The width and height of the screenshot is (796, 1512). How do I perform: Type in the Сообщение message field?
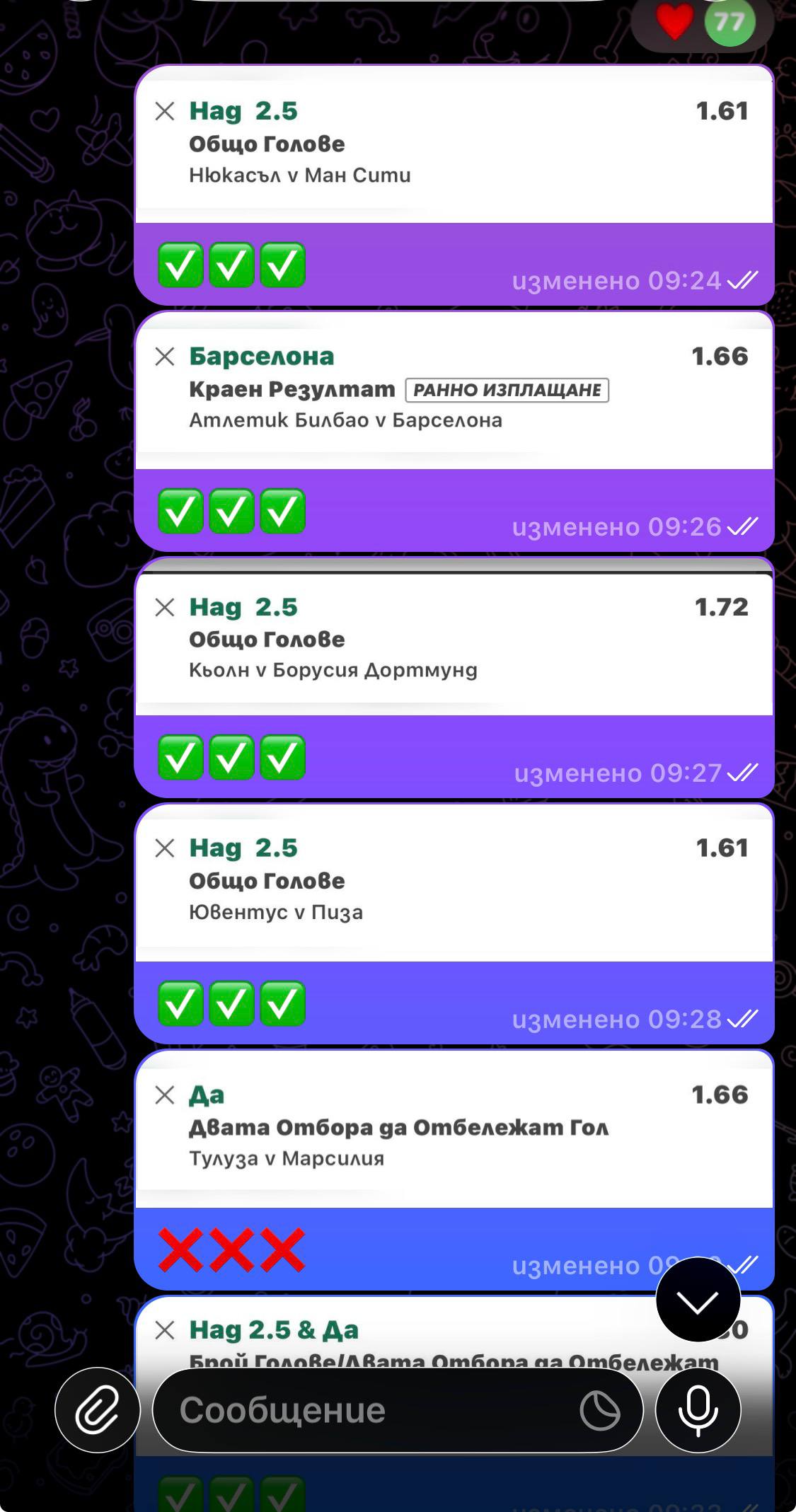tap(368, 1410)
